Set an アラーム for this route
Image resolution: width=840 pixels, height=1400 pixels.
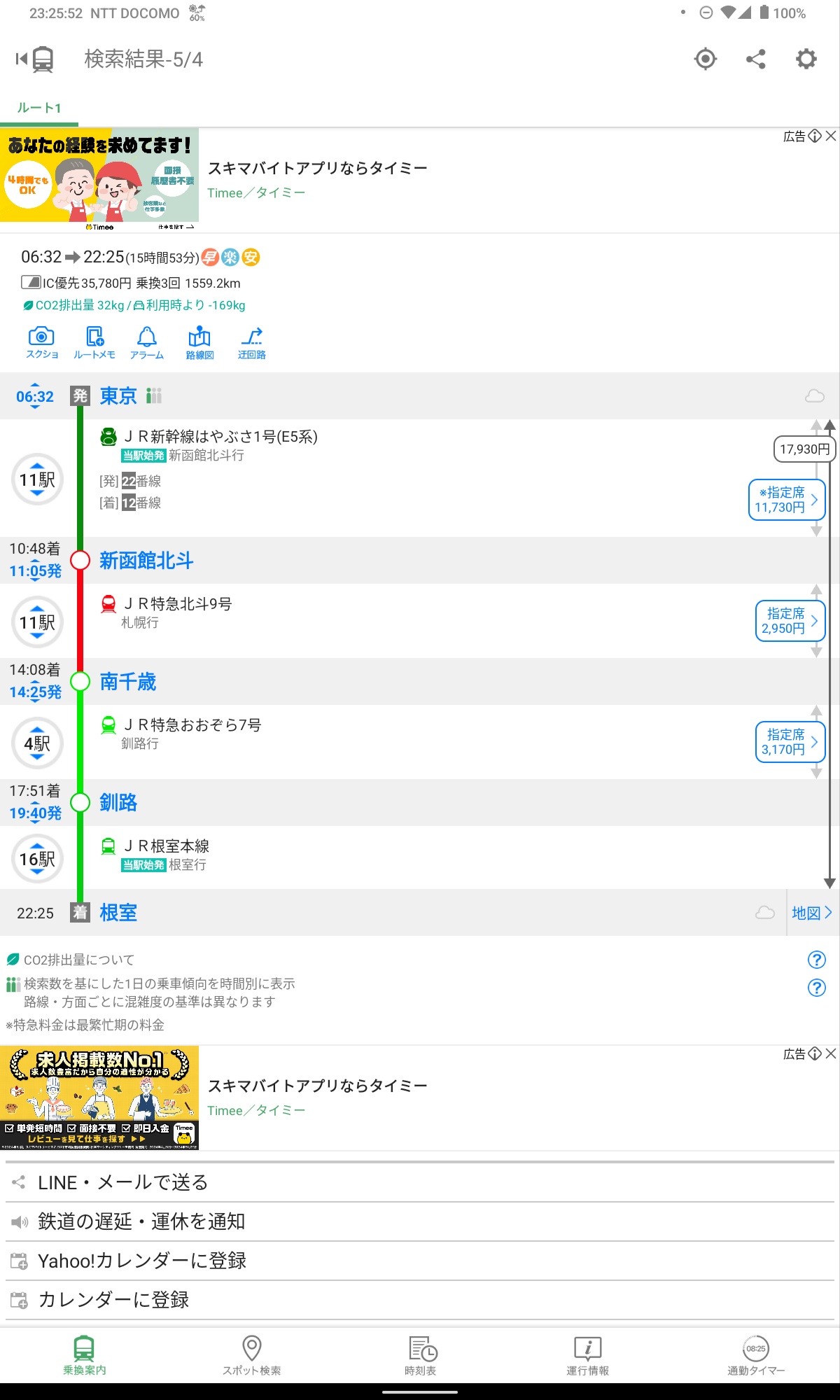click(147, 343)
